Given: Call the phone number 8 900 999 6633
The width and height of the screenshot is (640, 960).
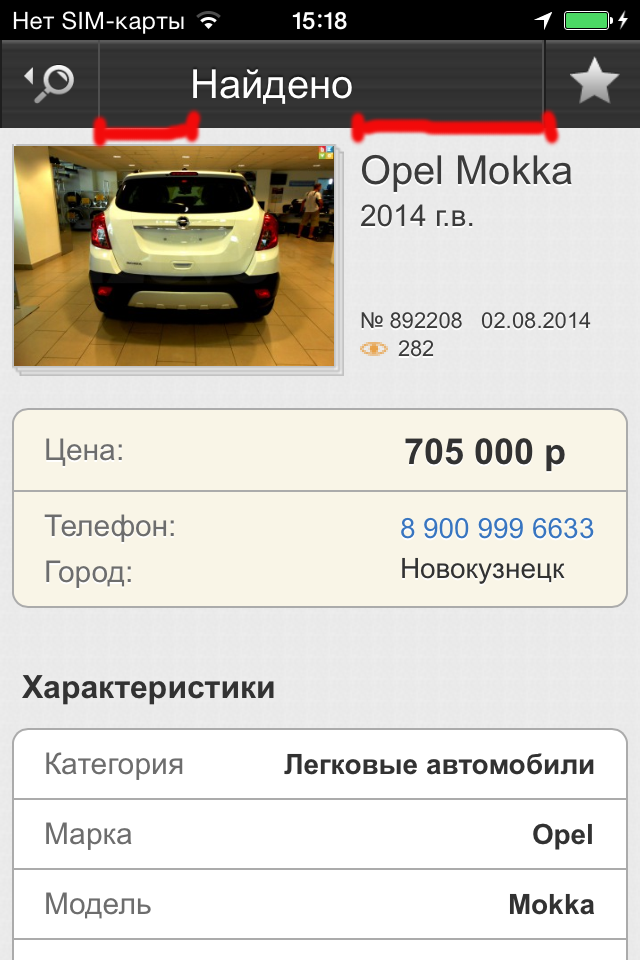Looking at the screenshot, I should pos(497,528).
